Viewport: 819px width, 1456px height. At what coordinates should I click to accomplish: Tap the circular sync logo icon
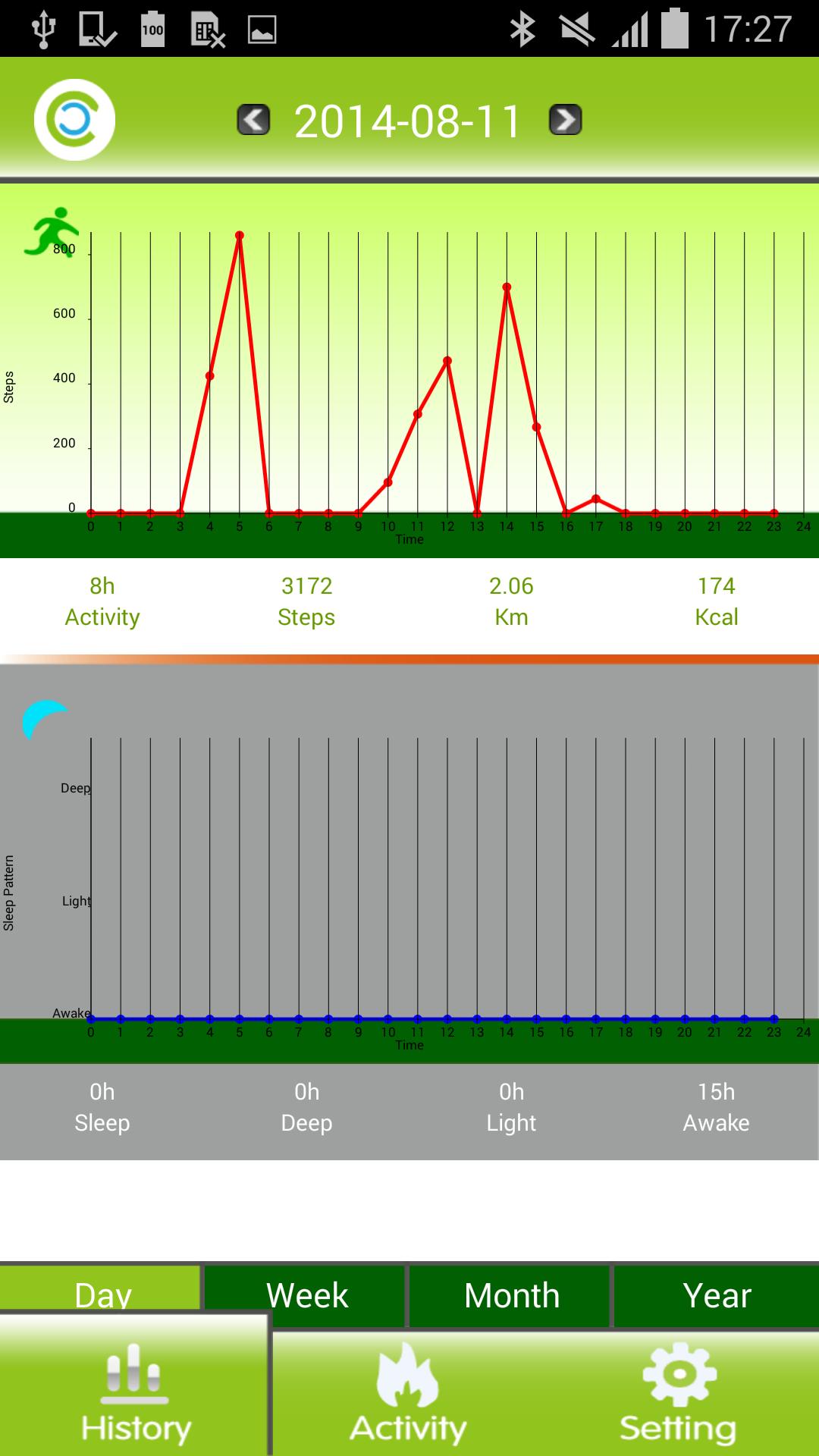[x=74, y=120]
